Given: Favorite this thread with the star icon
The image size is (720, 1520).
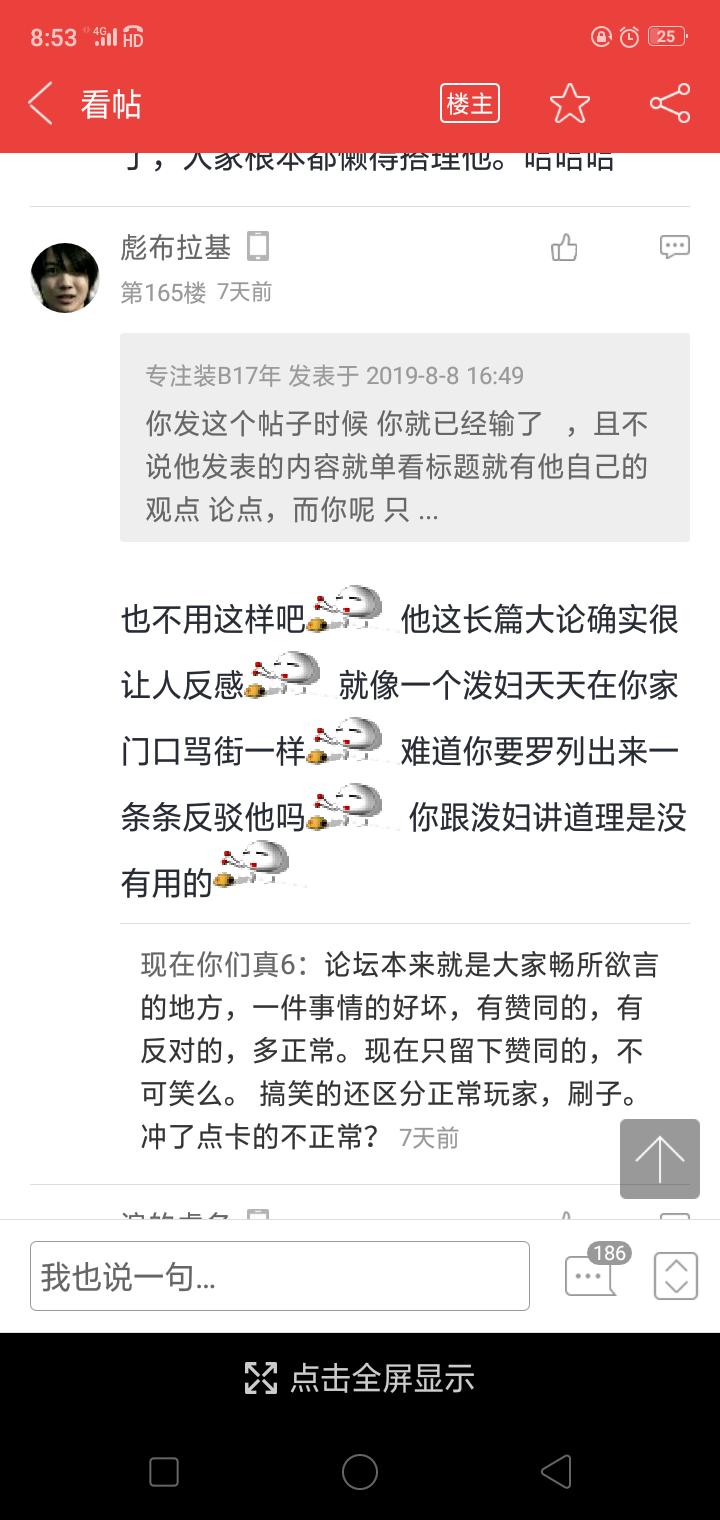Looking at the screenshot, I should [x=570, y=104].
